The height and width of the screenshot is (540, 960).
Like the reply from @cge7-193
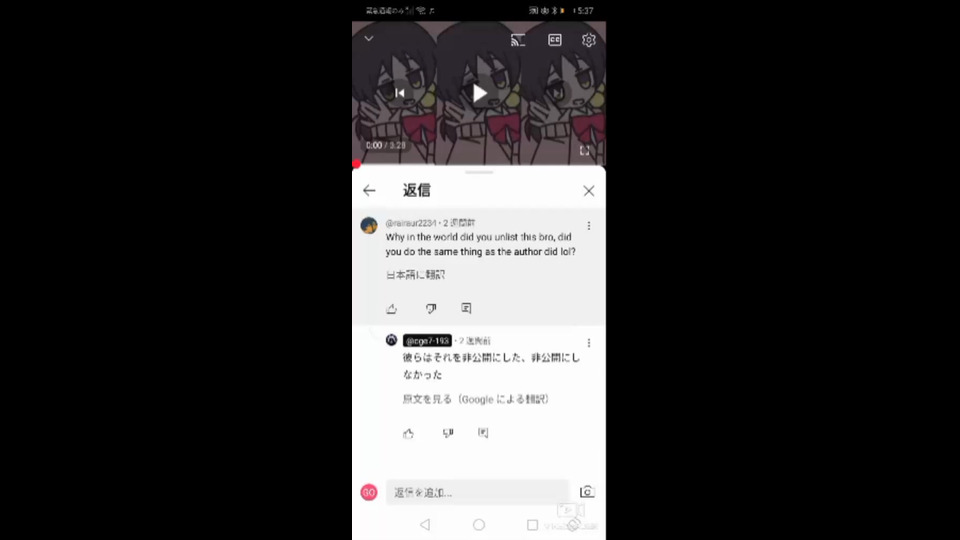[x=408, y=433]
